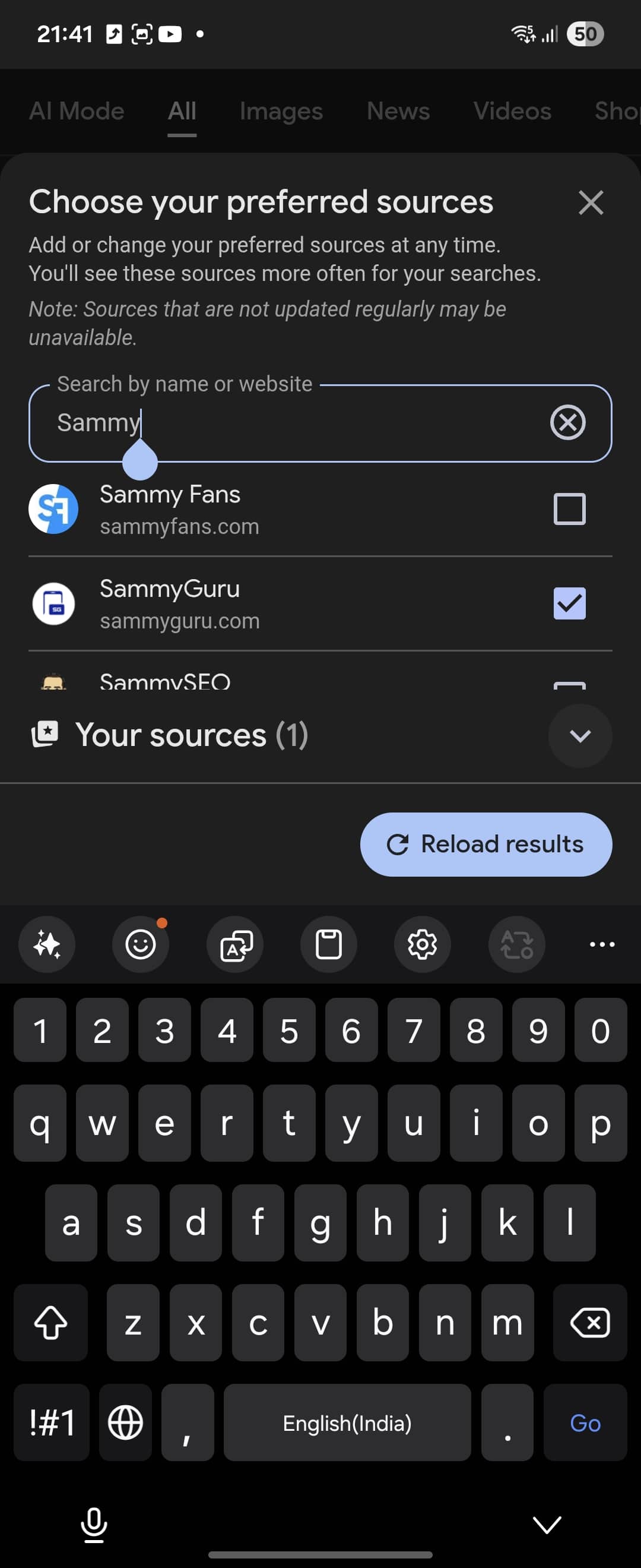This screenshot has height=1568, width=641.
Task: Uncheck the SammyGuru source
Action: (x=569, y=603)
